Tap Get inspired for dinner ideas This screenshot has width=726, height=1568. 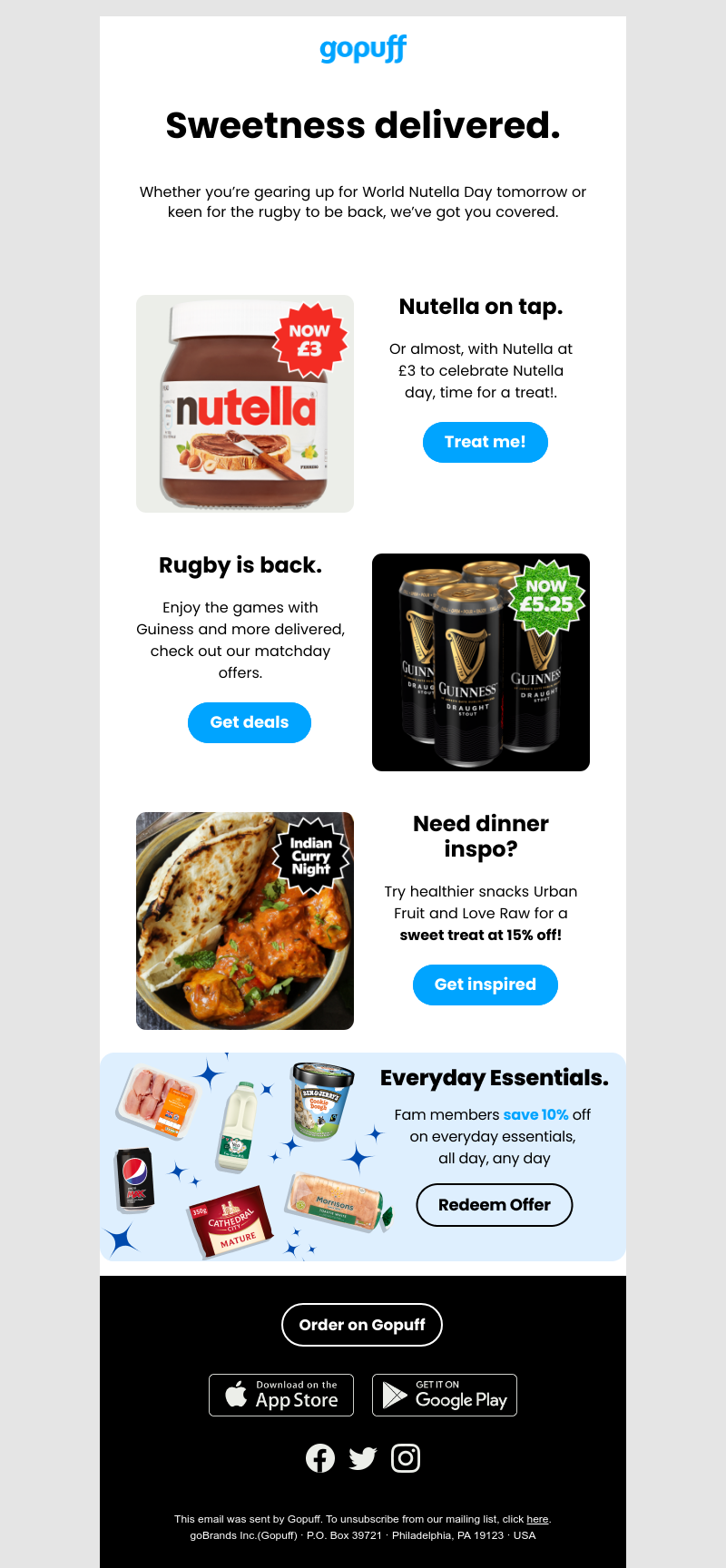pyautogui.click(x=485, y=985)
